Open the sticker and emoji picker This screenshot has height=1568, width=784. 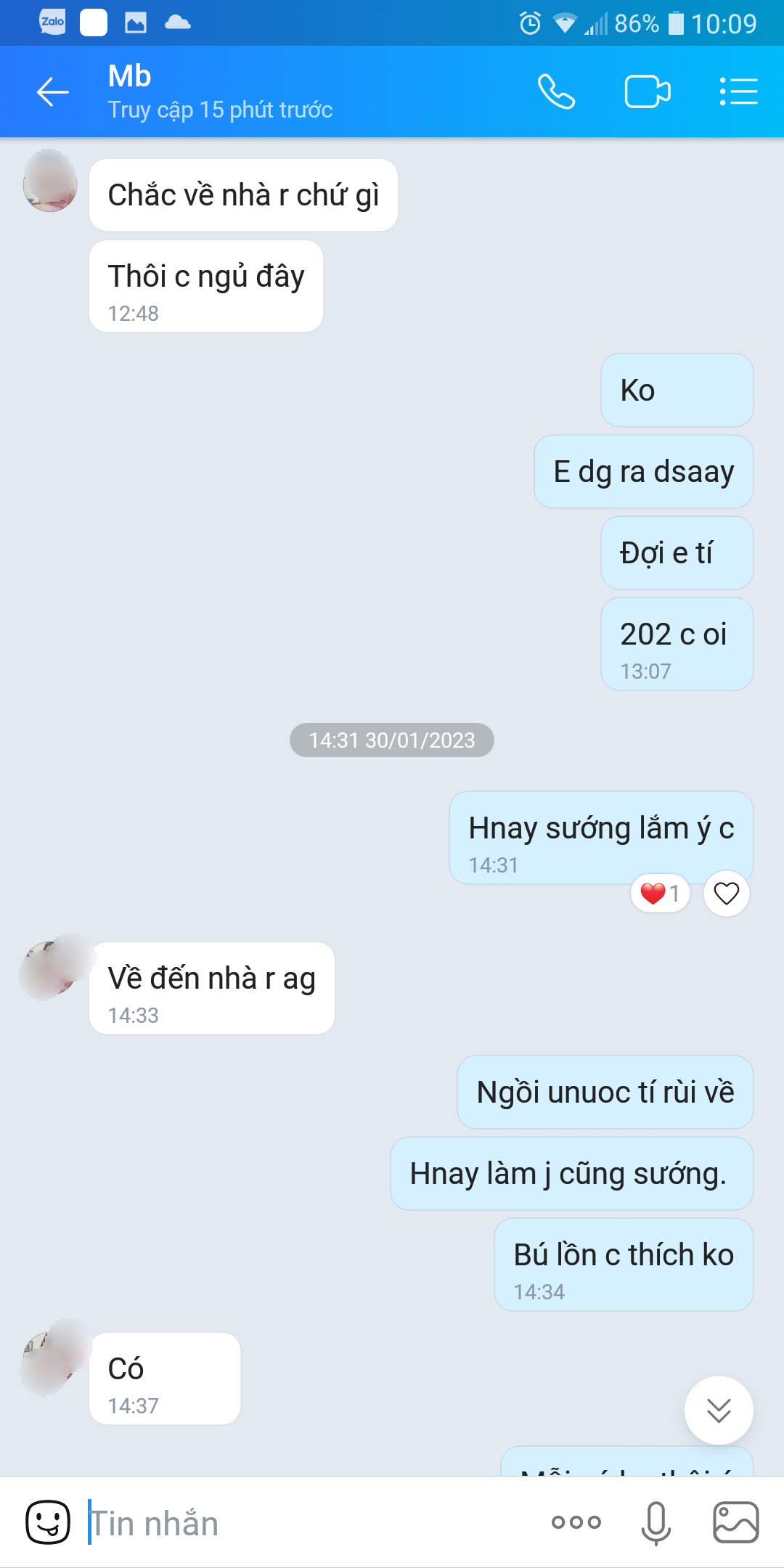tap(48, 1522)
